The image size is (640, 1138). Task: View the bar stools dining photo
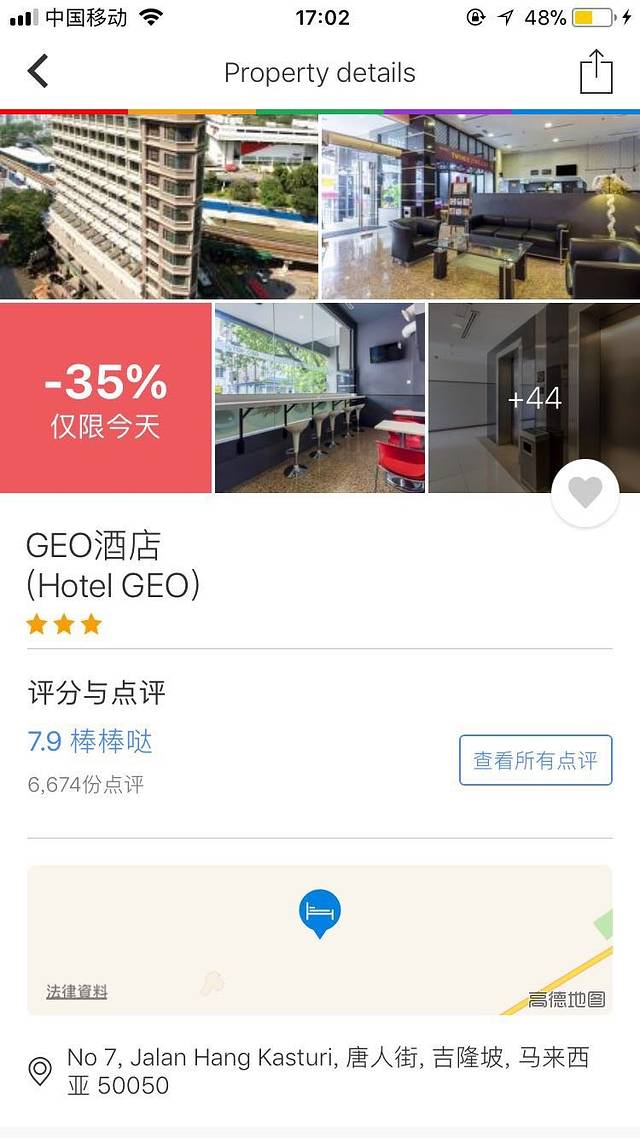320,398
